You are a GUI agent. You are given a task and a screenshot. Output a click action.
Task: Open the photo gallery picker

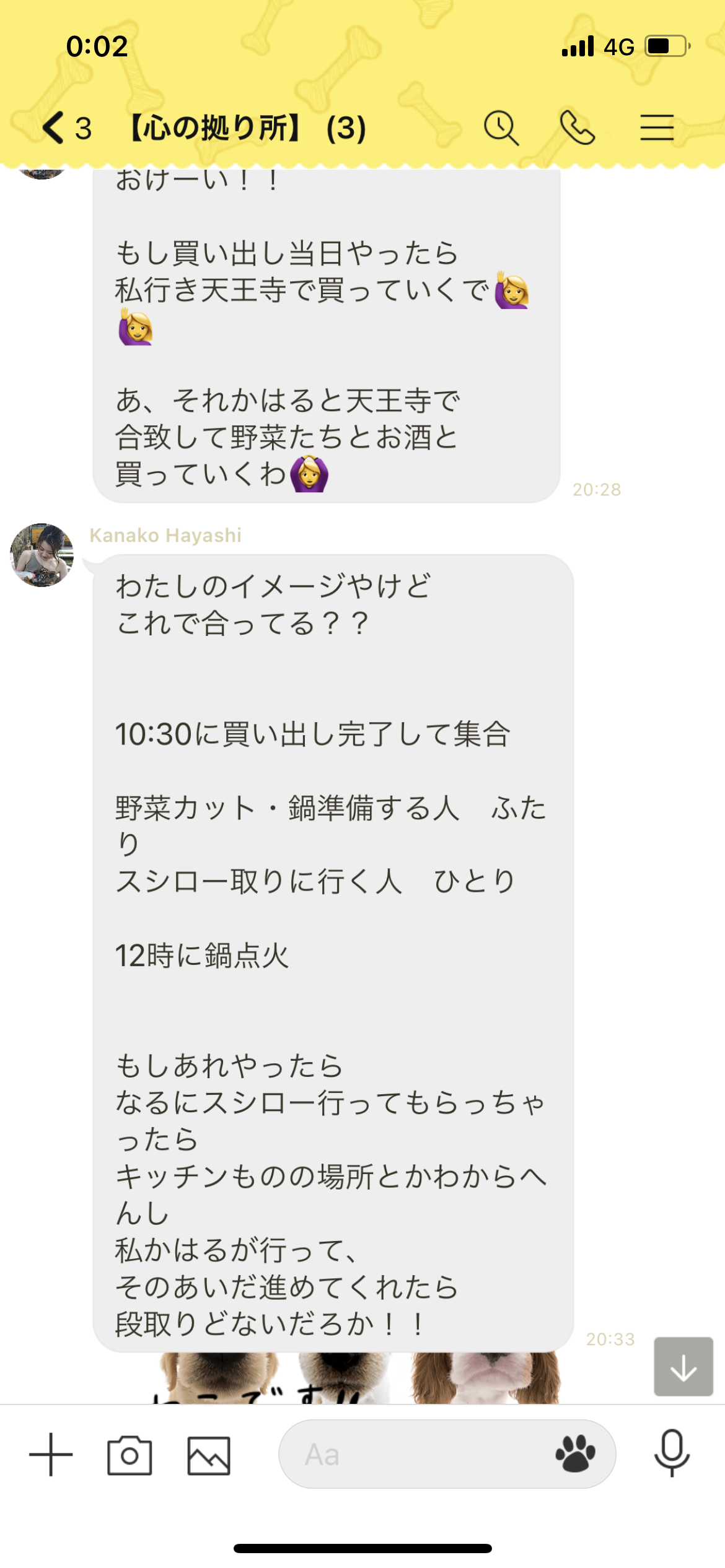click(209, 1454)
